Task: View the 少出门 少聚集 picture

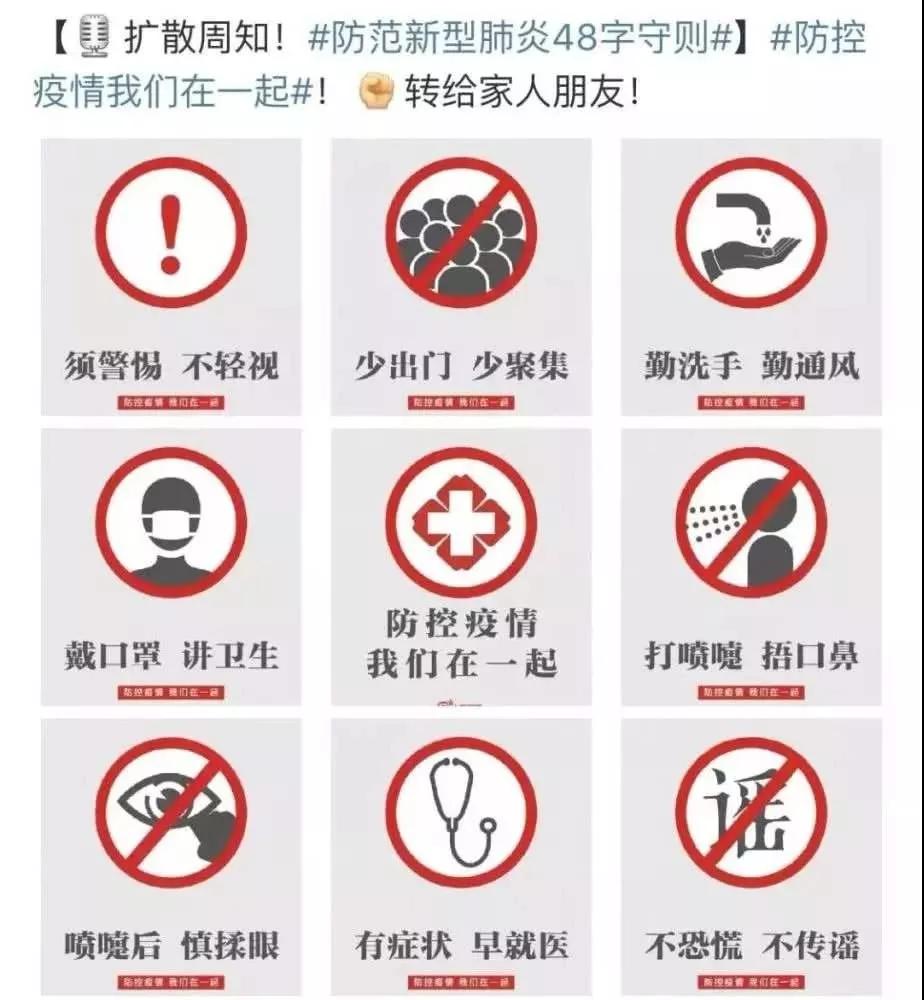Action: point(461,277)
